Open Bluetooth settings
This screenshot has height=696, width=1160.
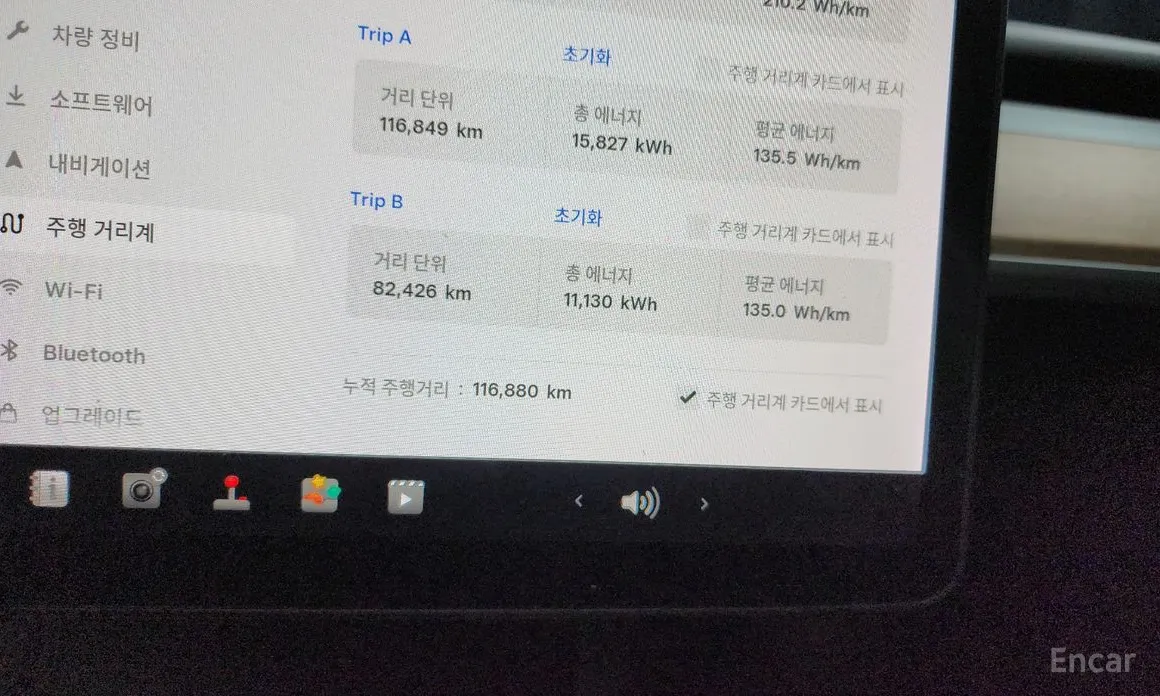click(x=93, y=354)
